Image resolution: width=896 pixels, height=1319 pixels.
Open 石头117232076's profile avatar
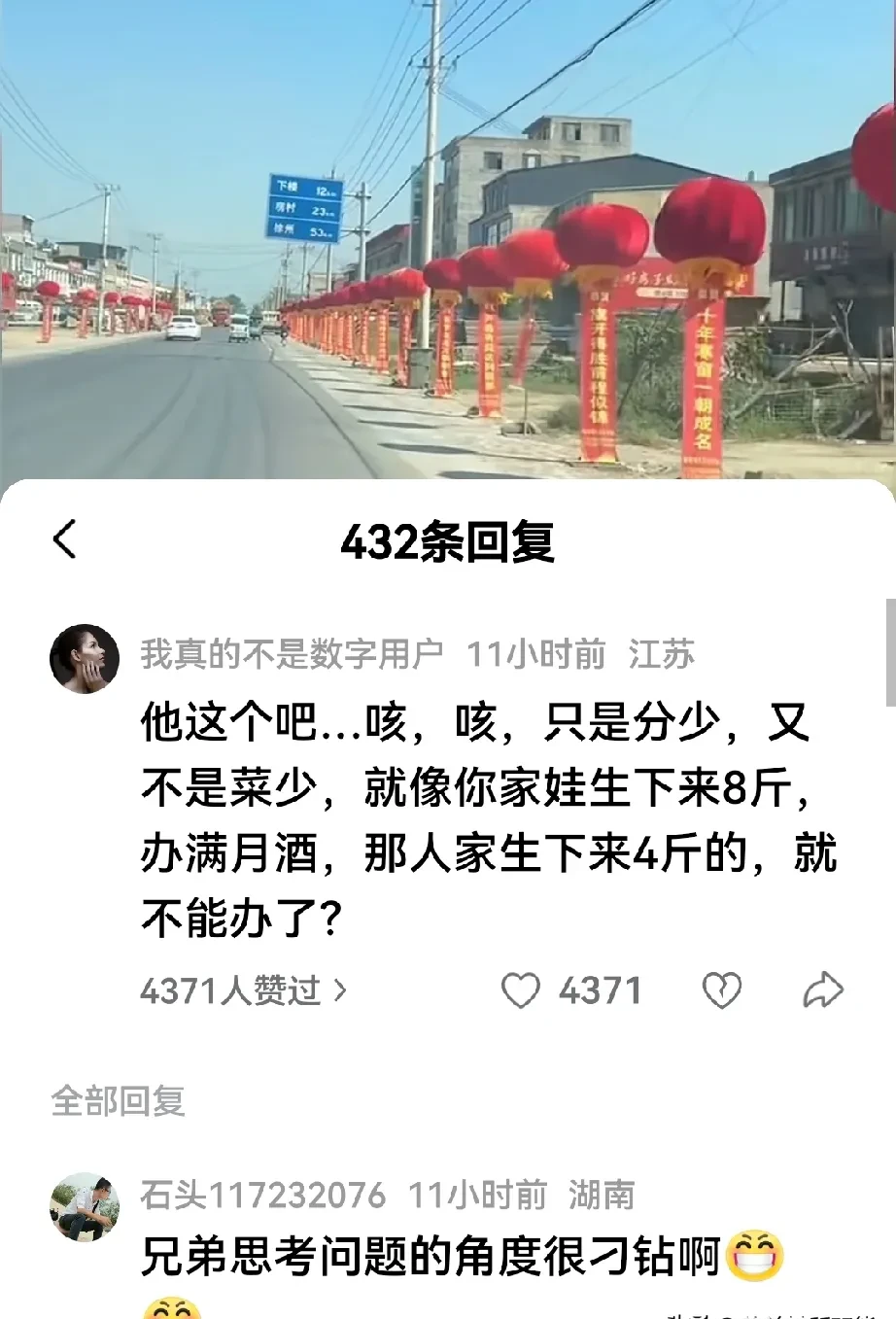pos(85,1206)
